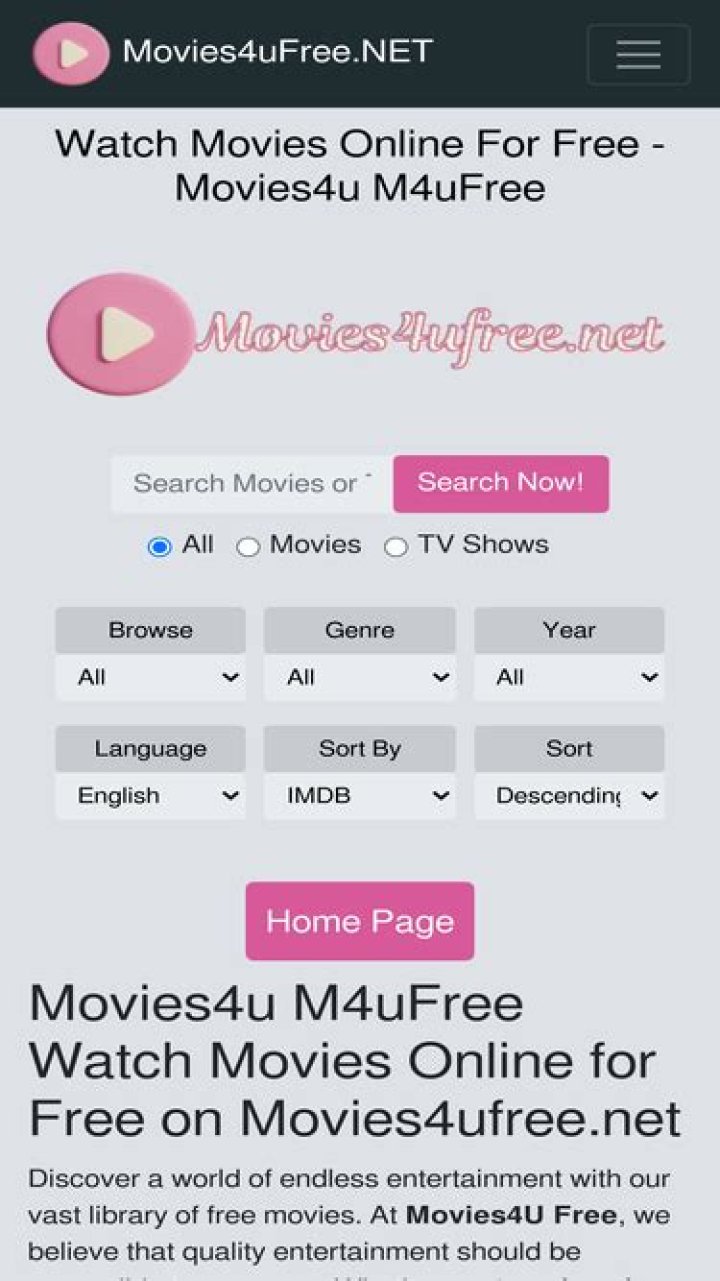Click the Sort header label
The width and height of the screenshot is (720, 1281).
(x=568, y=748)
